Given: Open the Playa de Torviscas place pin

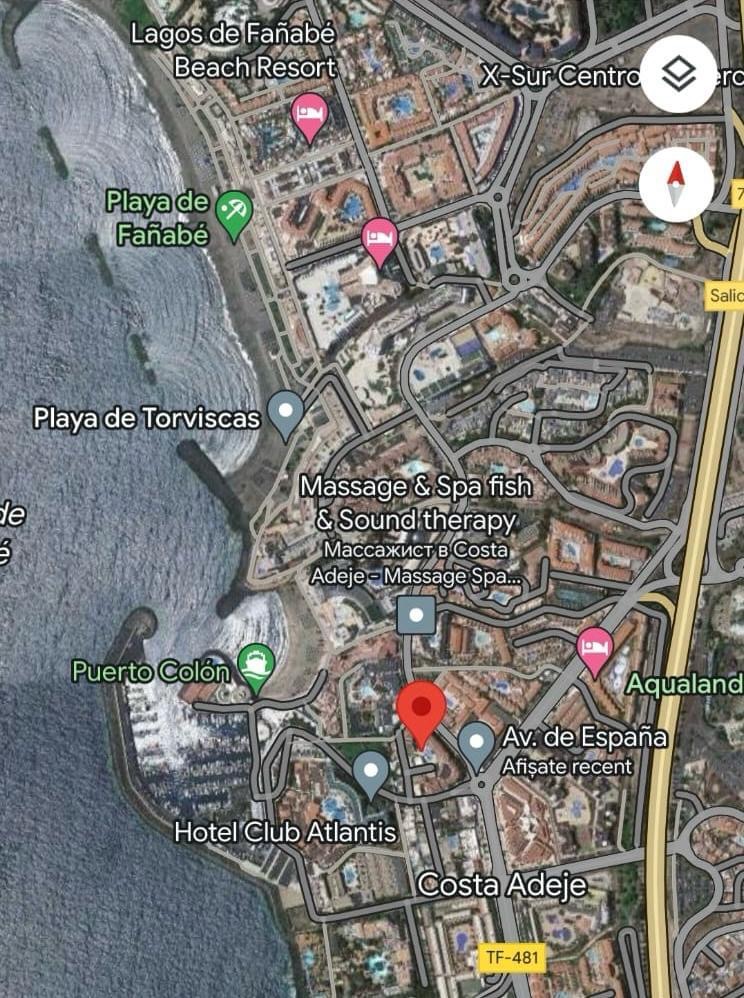Looking at the screenshot, I should click(287, 413).
